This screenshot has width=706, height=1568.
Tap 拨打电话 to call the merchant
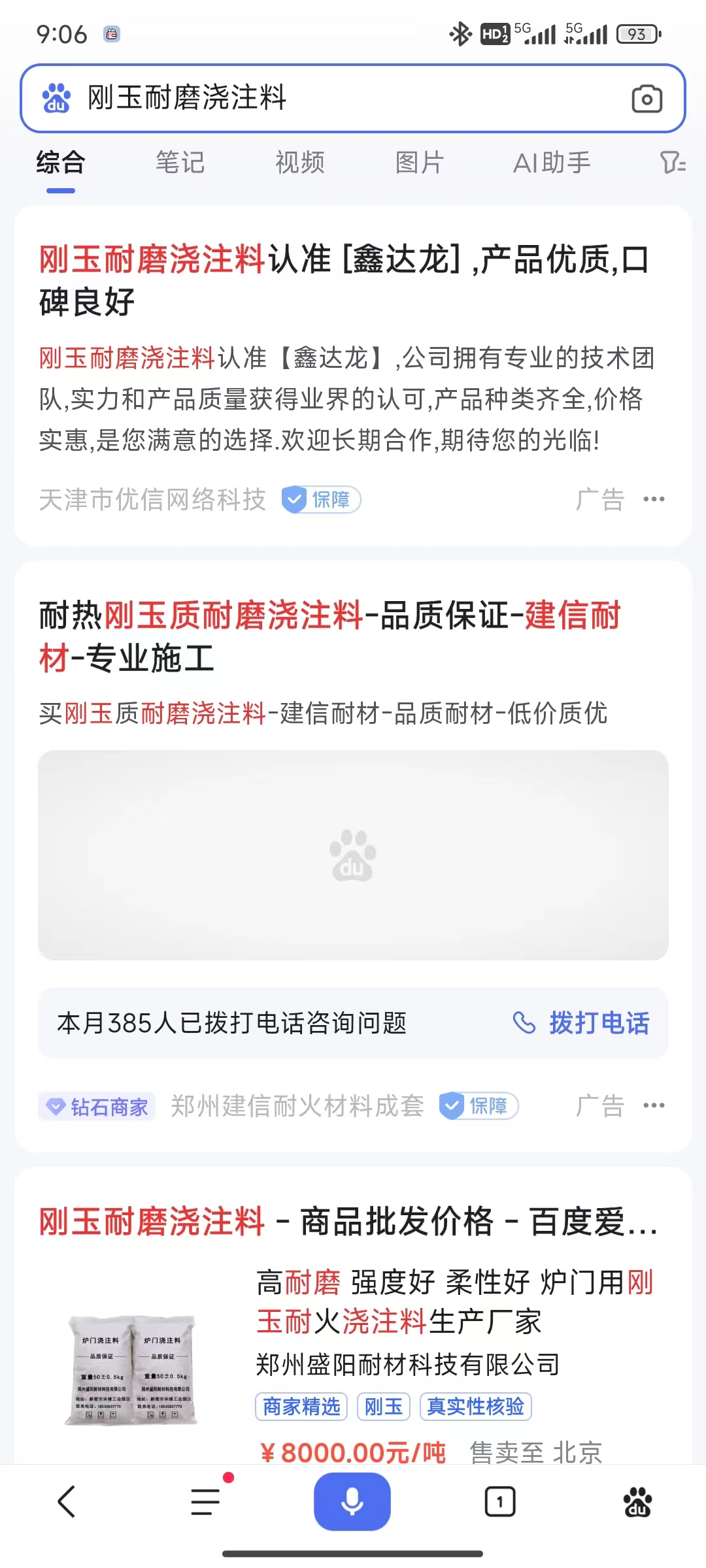click(x=582, y=1023)
